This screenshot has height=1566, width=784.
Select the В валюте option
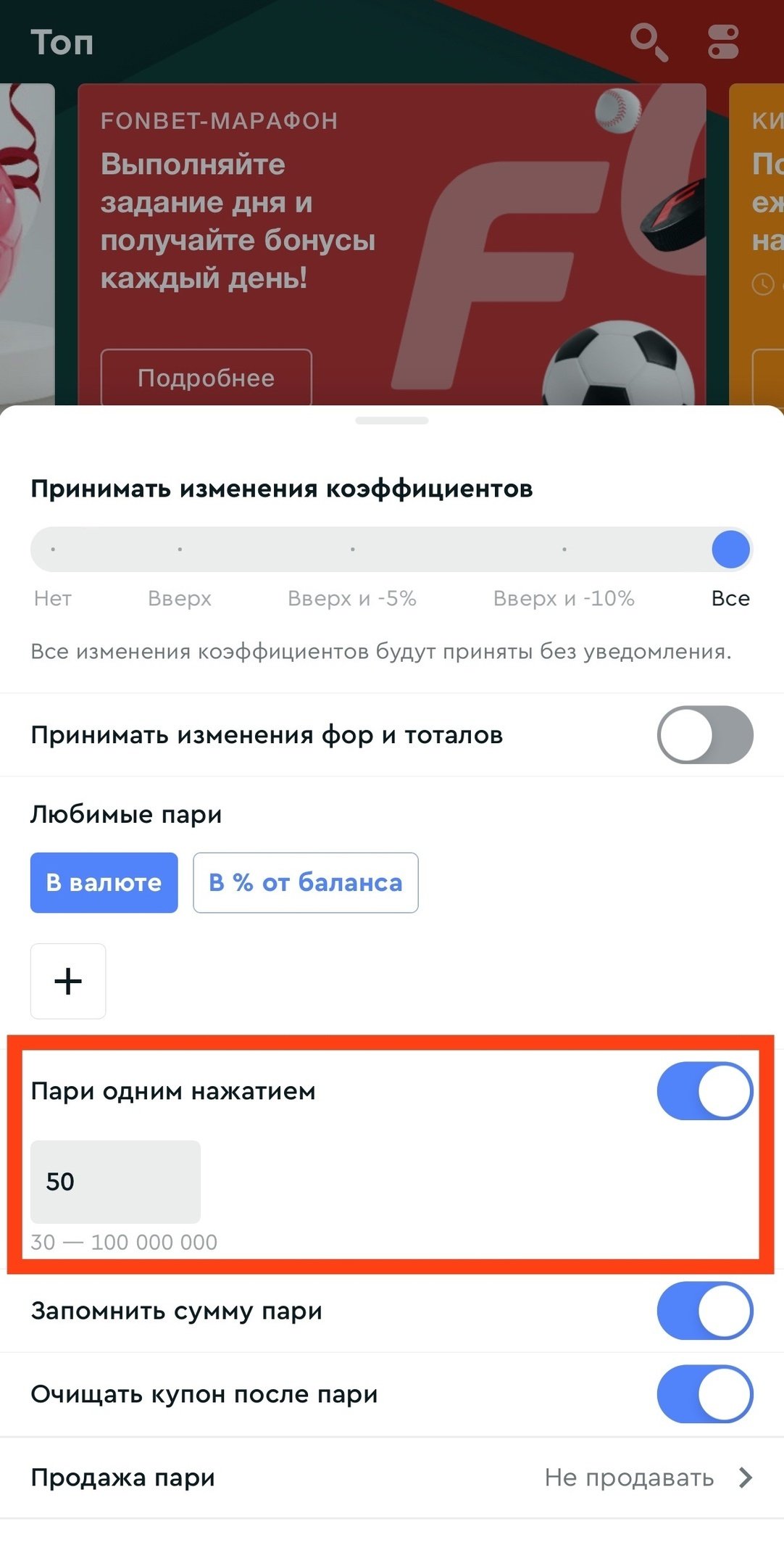pos(104,882)
